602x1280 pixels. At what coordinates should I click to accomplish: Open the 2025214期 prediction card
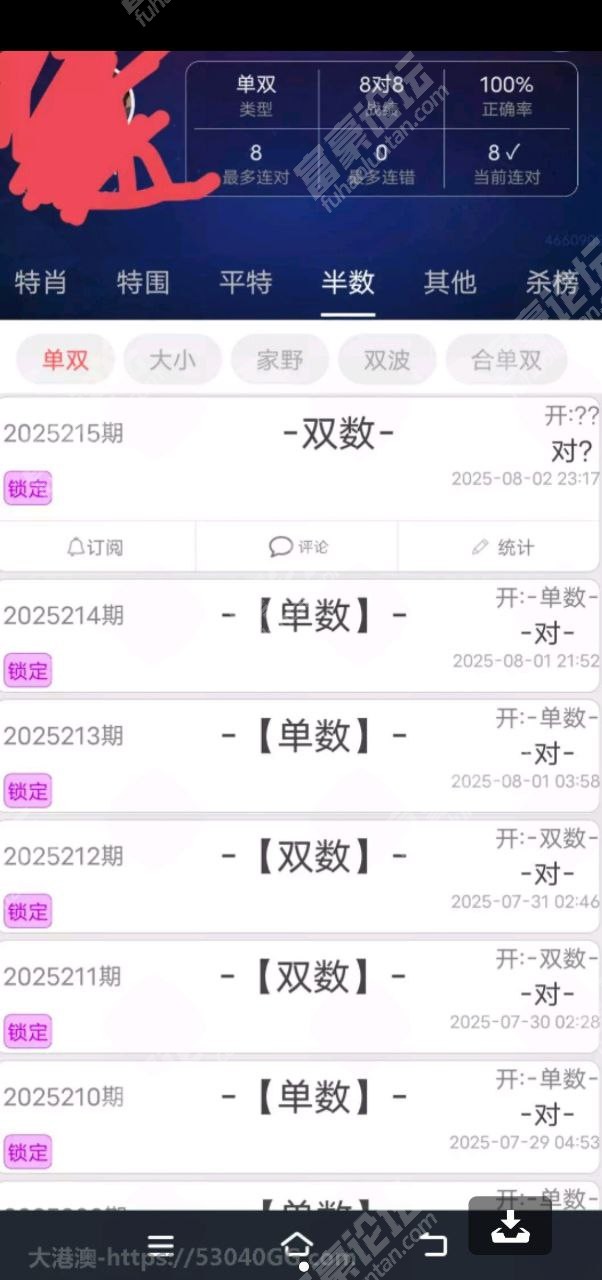[300, 635]
